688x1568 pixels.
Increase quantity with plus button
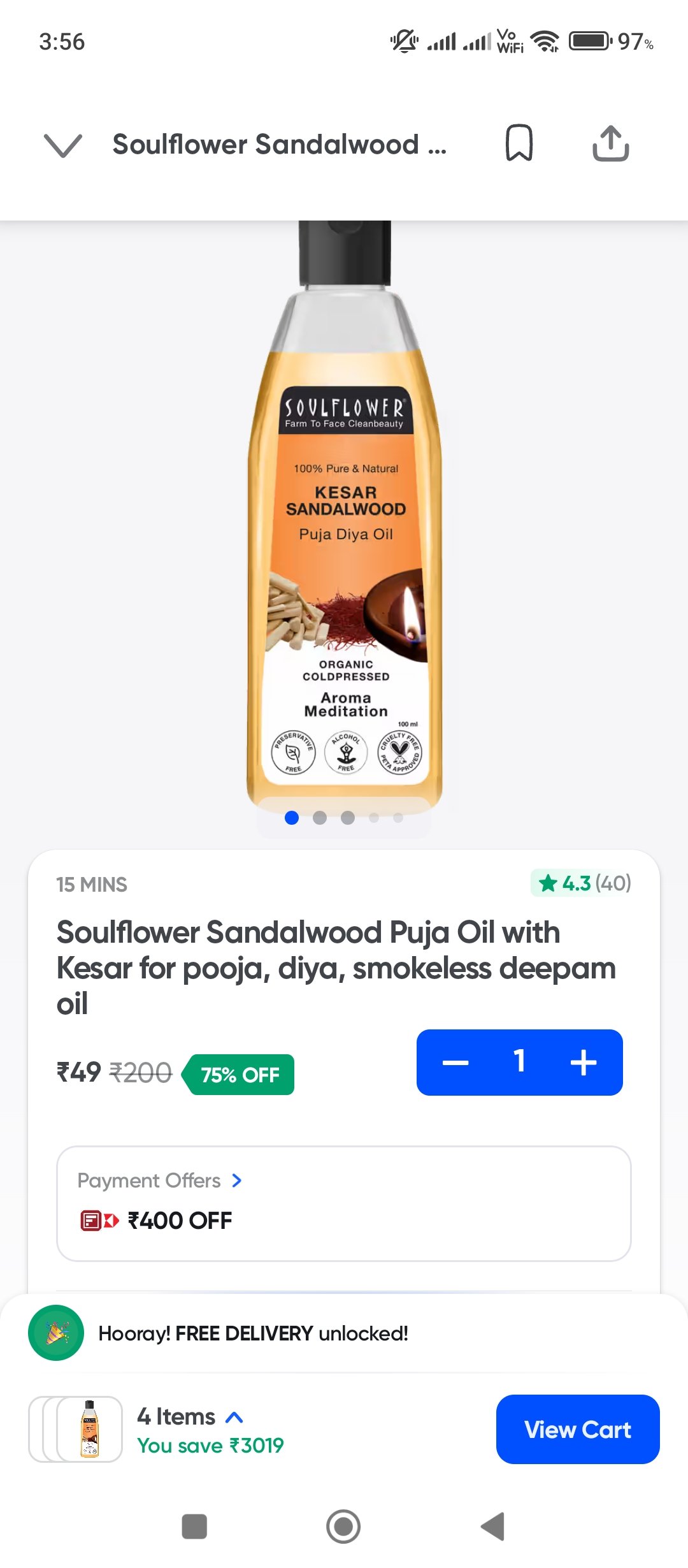click(x=583, y=1063)
